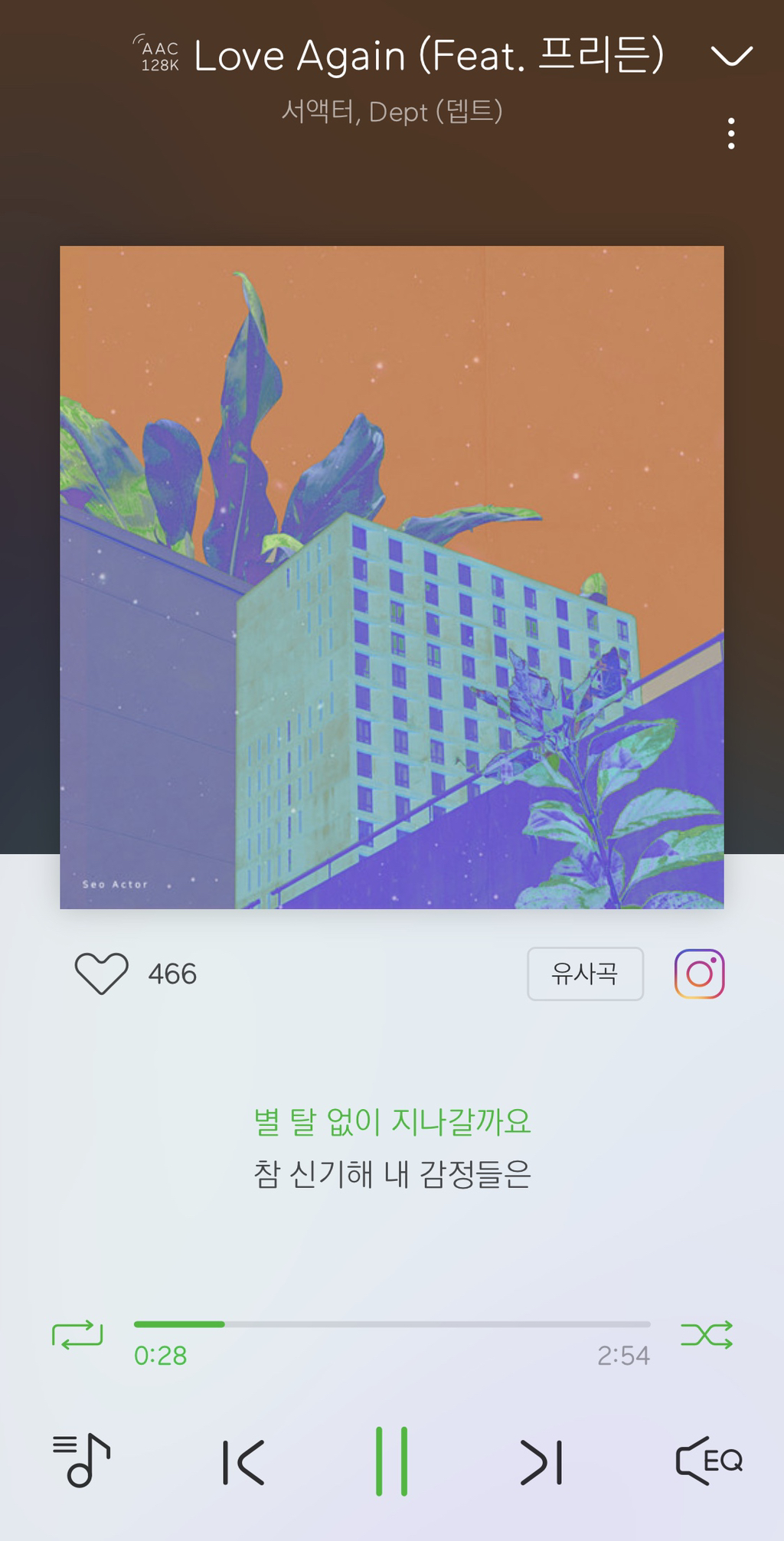Share the song to Instagram
This screenshot has width=784, height=1541.
tap(699, 973)
